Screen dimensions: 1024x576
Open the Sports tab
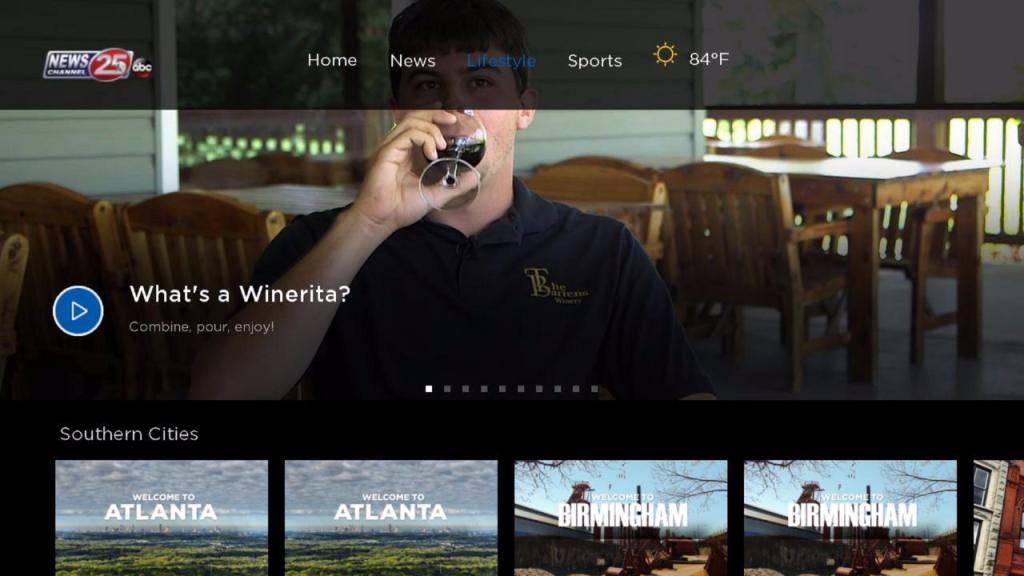(x=594, y=61)
